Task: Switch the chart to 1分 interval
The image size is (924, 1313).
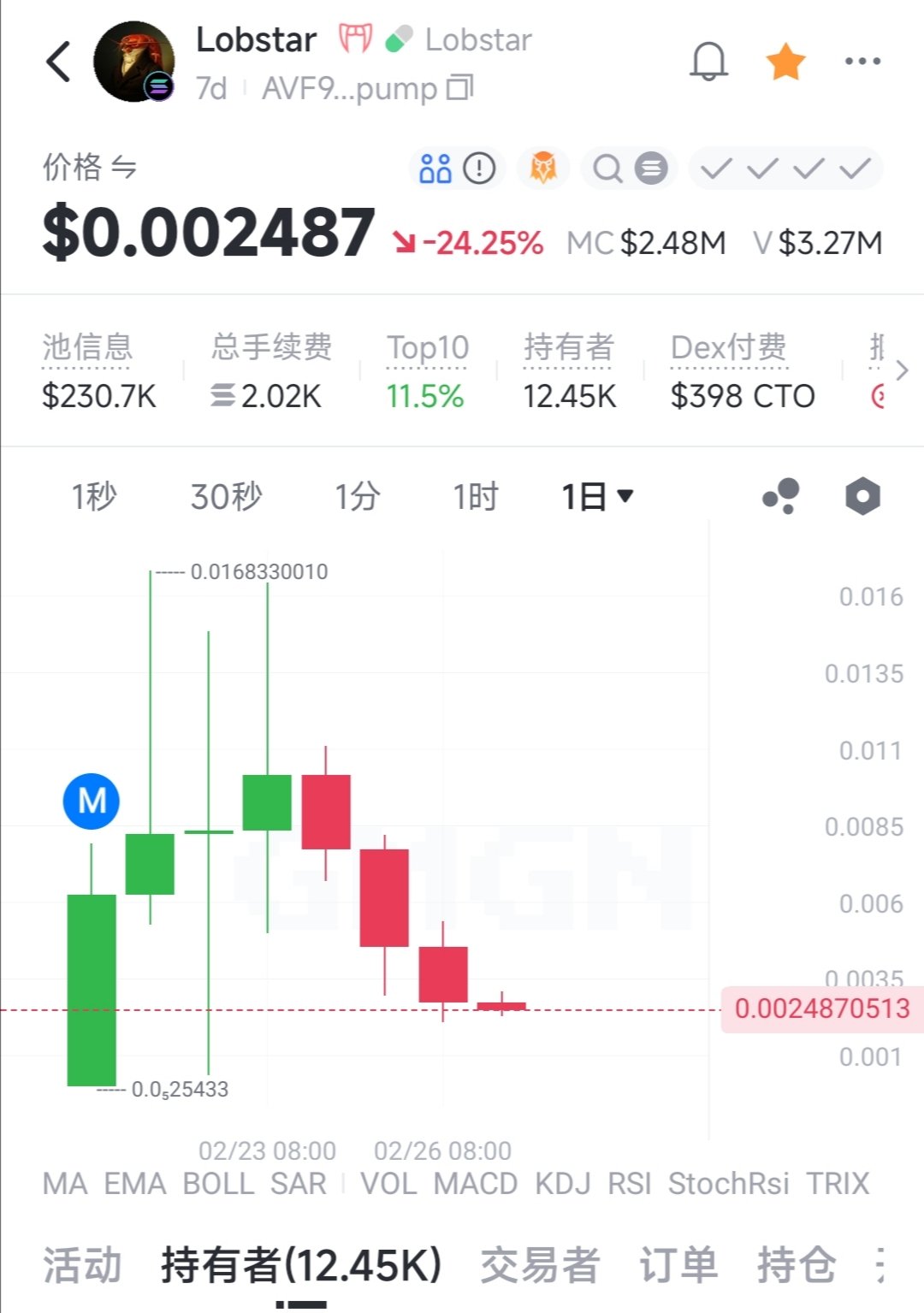Action: point(357,496)
